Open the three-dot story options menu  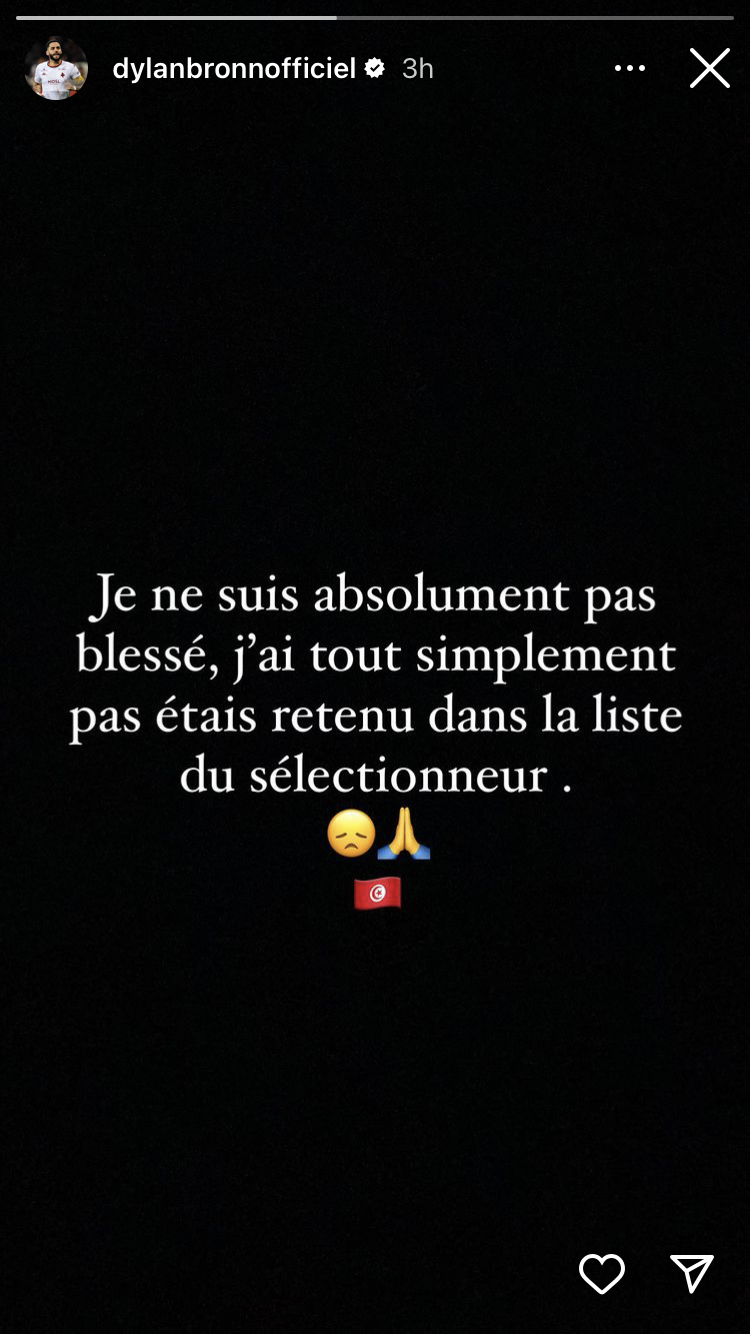tap(629, 68)
